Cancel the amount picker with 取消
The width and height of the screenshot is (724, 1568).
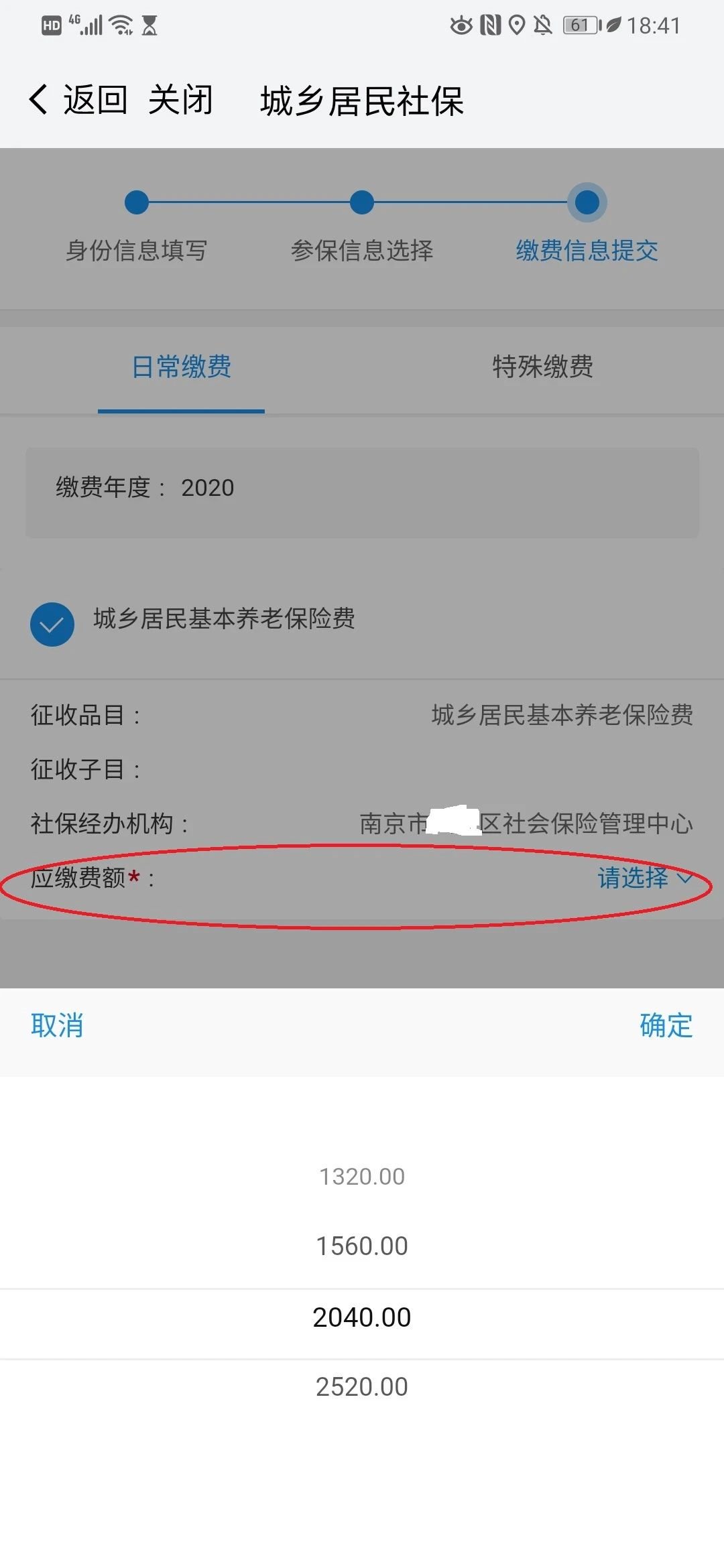pyautogui.click(x=57, y=1025)
